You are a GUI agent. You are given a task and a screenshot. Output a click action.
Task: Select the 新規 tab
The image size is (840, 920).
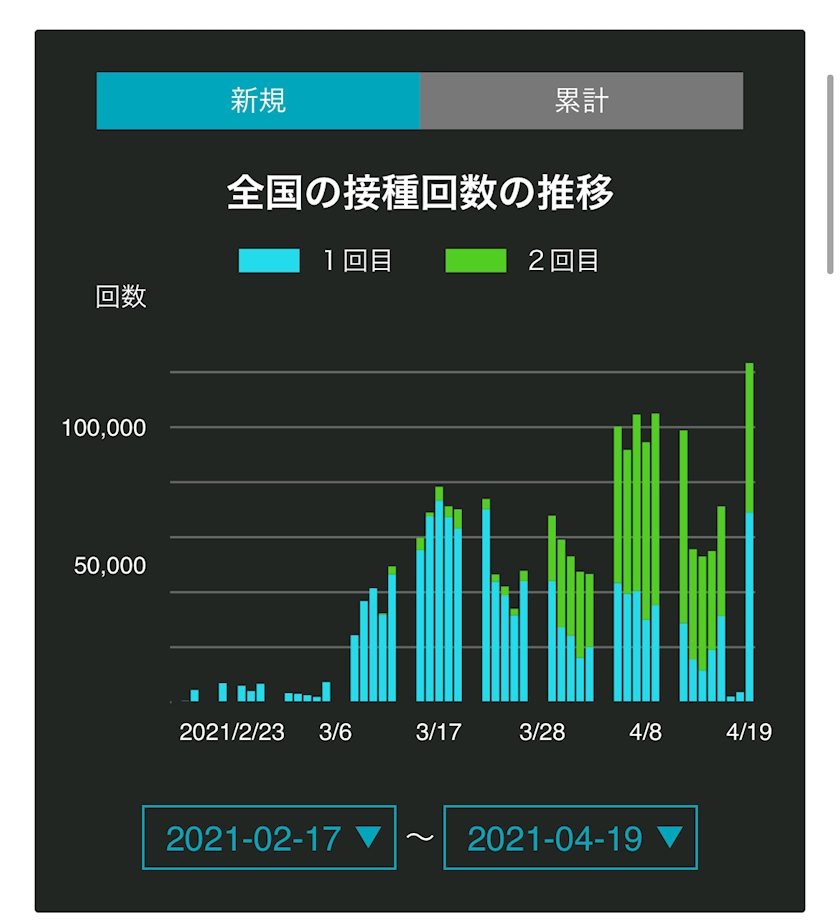pyautogui.click(x=258, y=100)
